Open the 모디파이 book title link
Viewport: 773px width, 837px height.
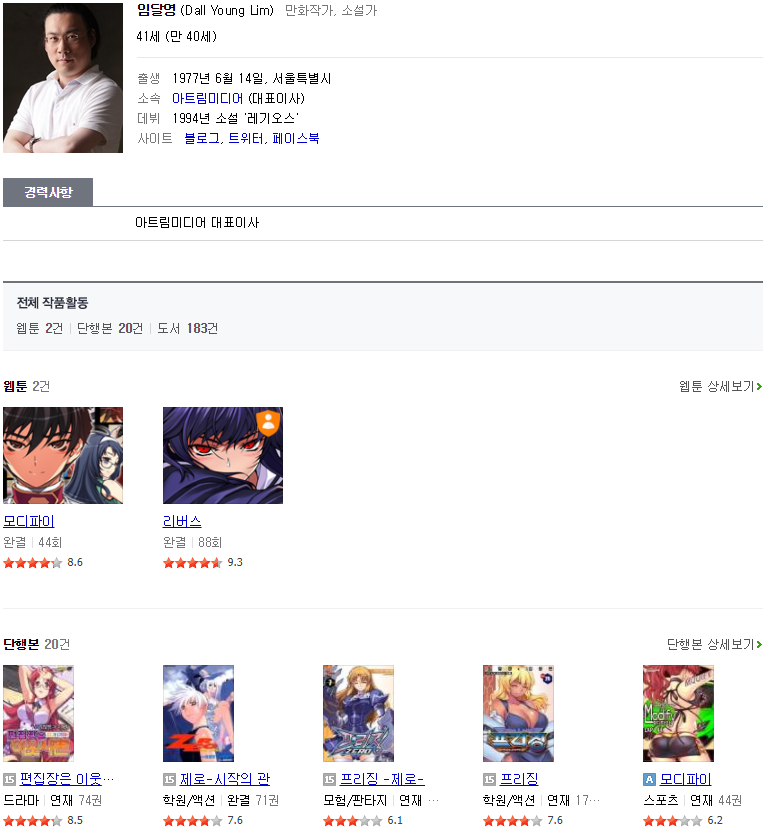[686, 779]
